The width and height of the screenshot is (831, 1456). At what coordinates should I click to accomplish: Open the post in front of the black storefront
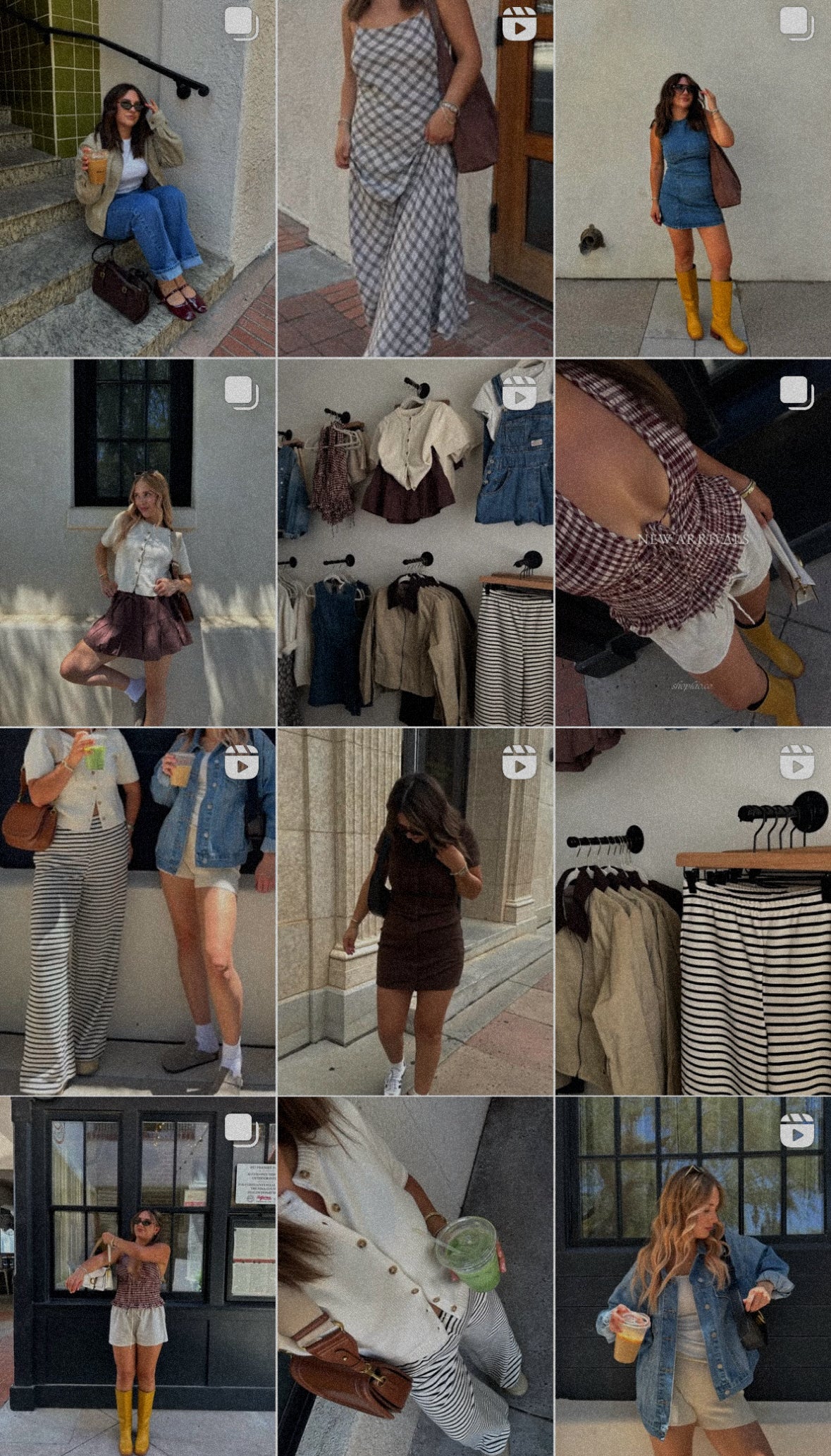(x=137, y=1276)
